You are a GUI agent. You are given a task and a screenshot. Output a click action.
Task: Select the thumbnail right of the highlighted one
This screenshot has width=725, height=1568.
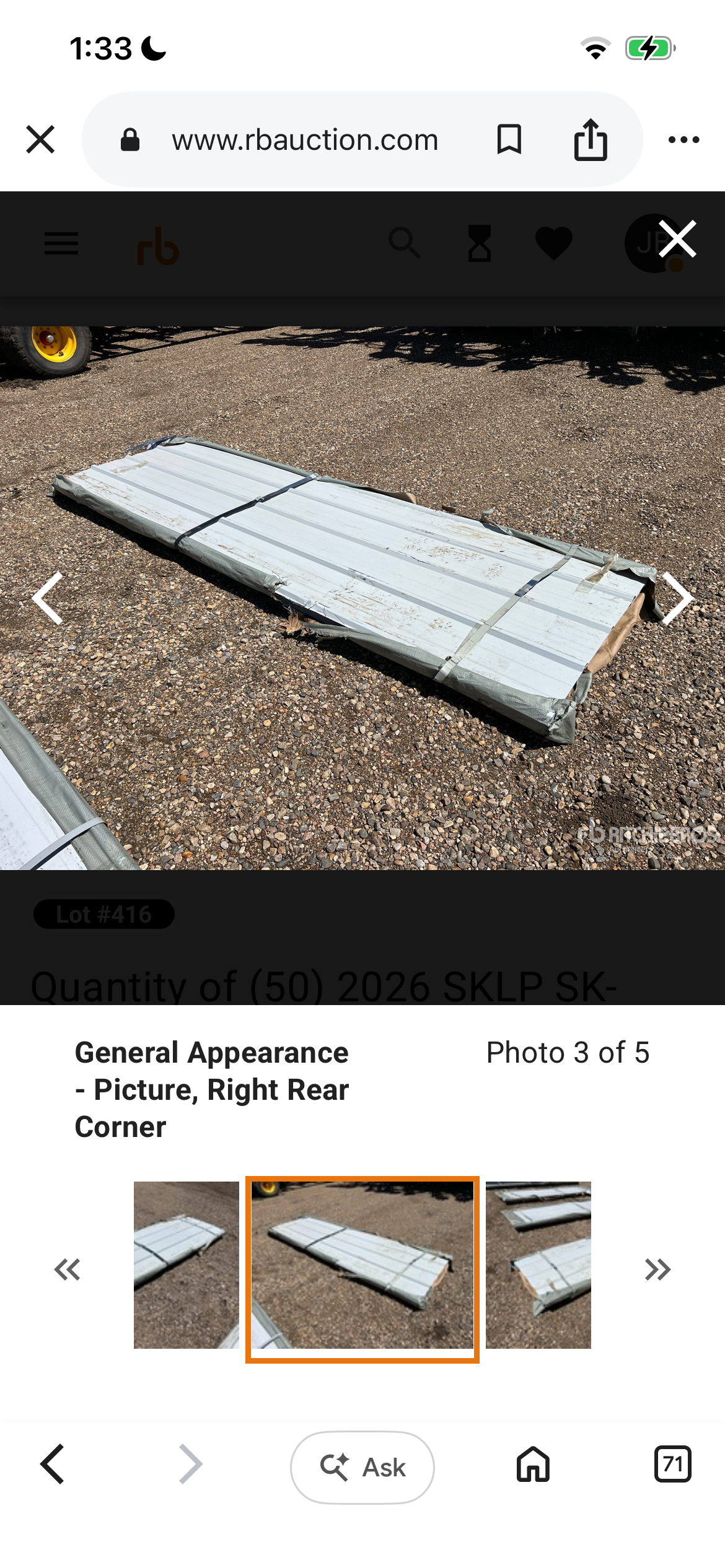[x=538, y=1265]
